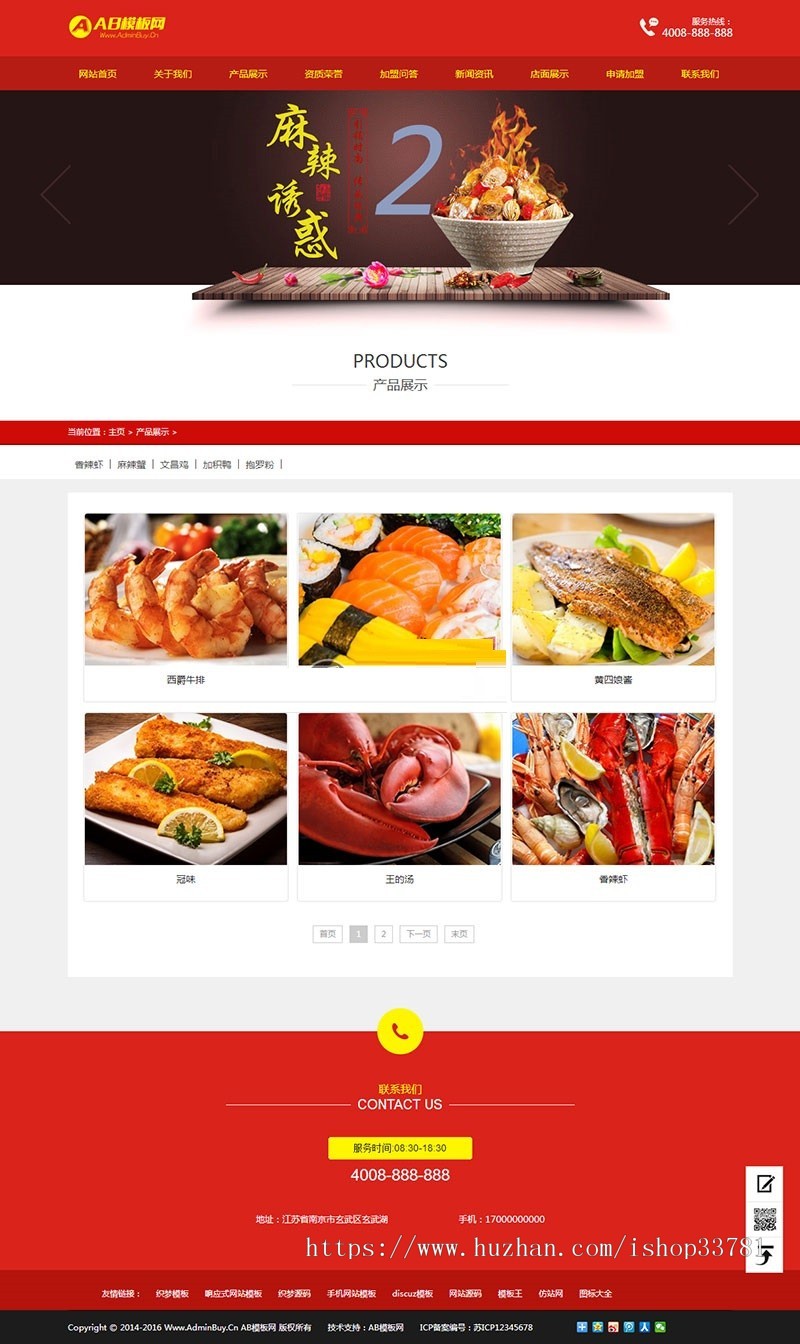This screenshot has width=800, height=1344.
Task: Click the Renren share icon in the footer
Action: coord(644,1326)
